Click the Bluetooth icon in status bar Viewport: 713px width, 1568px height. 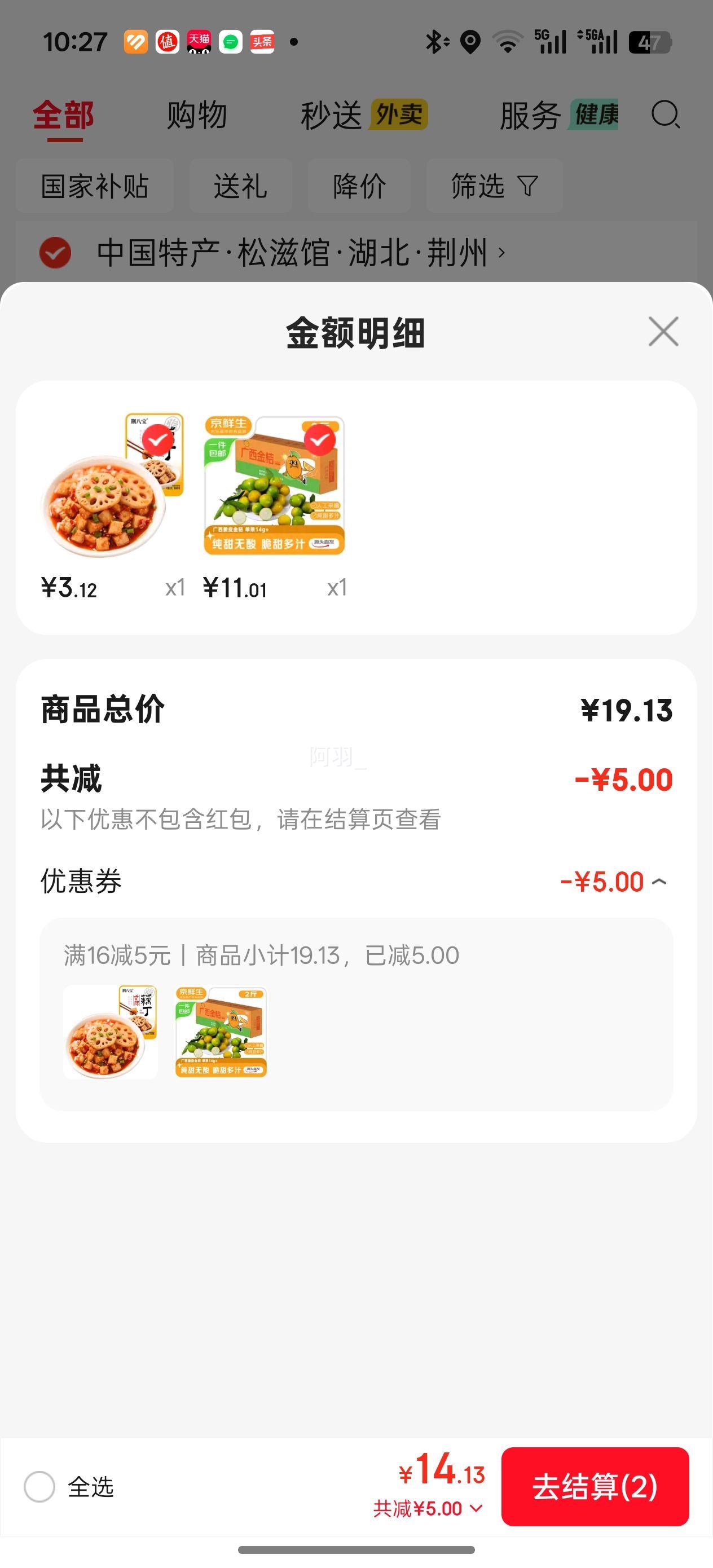(436, 41)
